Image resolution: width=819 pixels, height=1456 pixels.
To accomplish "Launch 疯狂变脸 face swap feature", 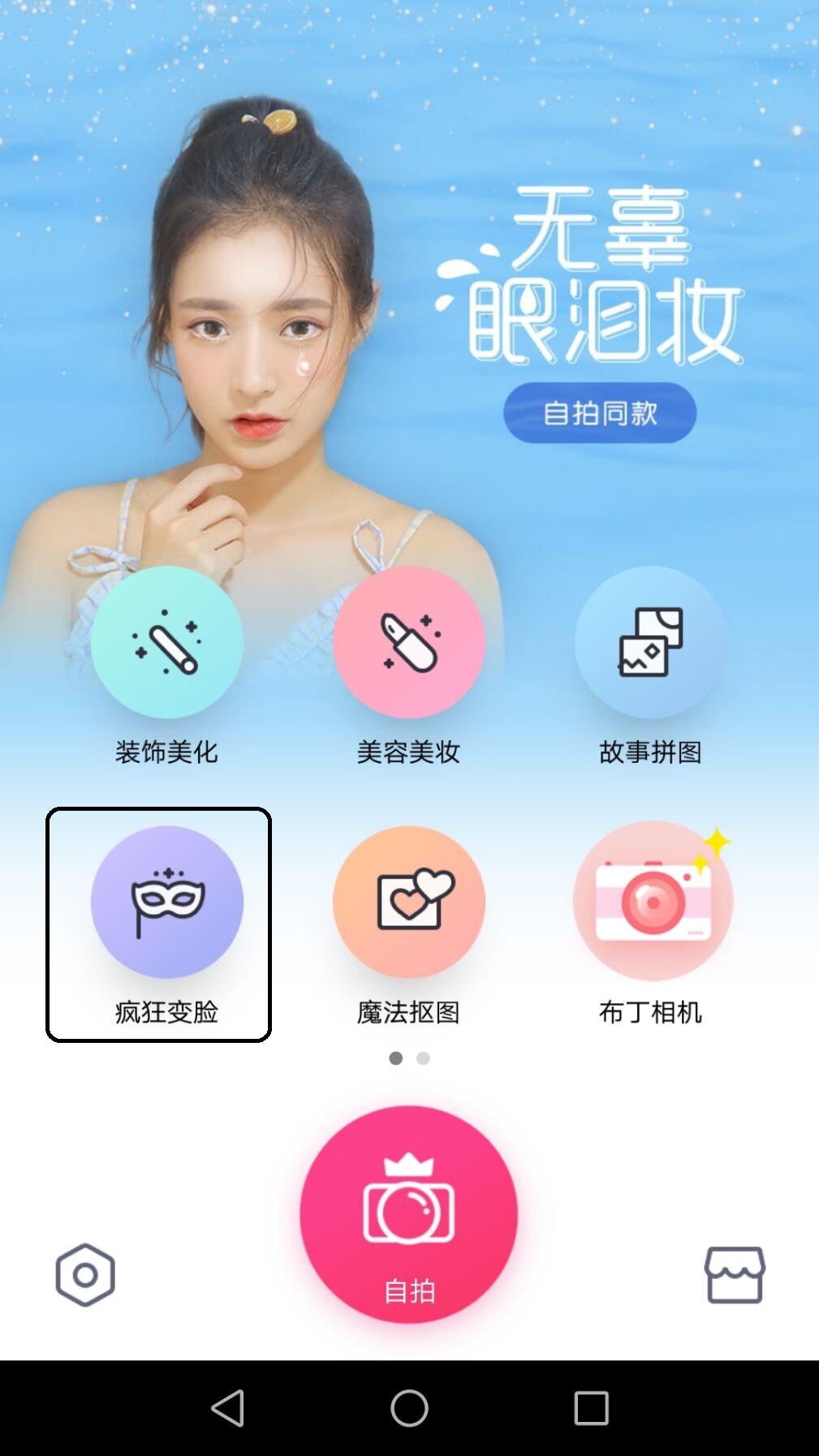I will click(x=167, y=902).
